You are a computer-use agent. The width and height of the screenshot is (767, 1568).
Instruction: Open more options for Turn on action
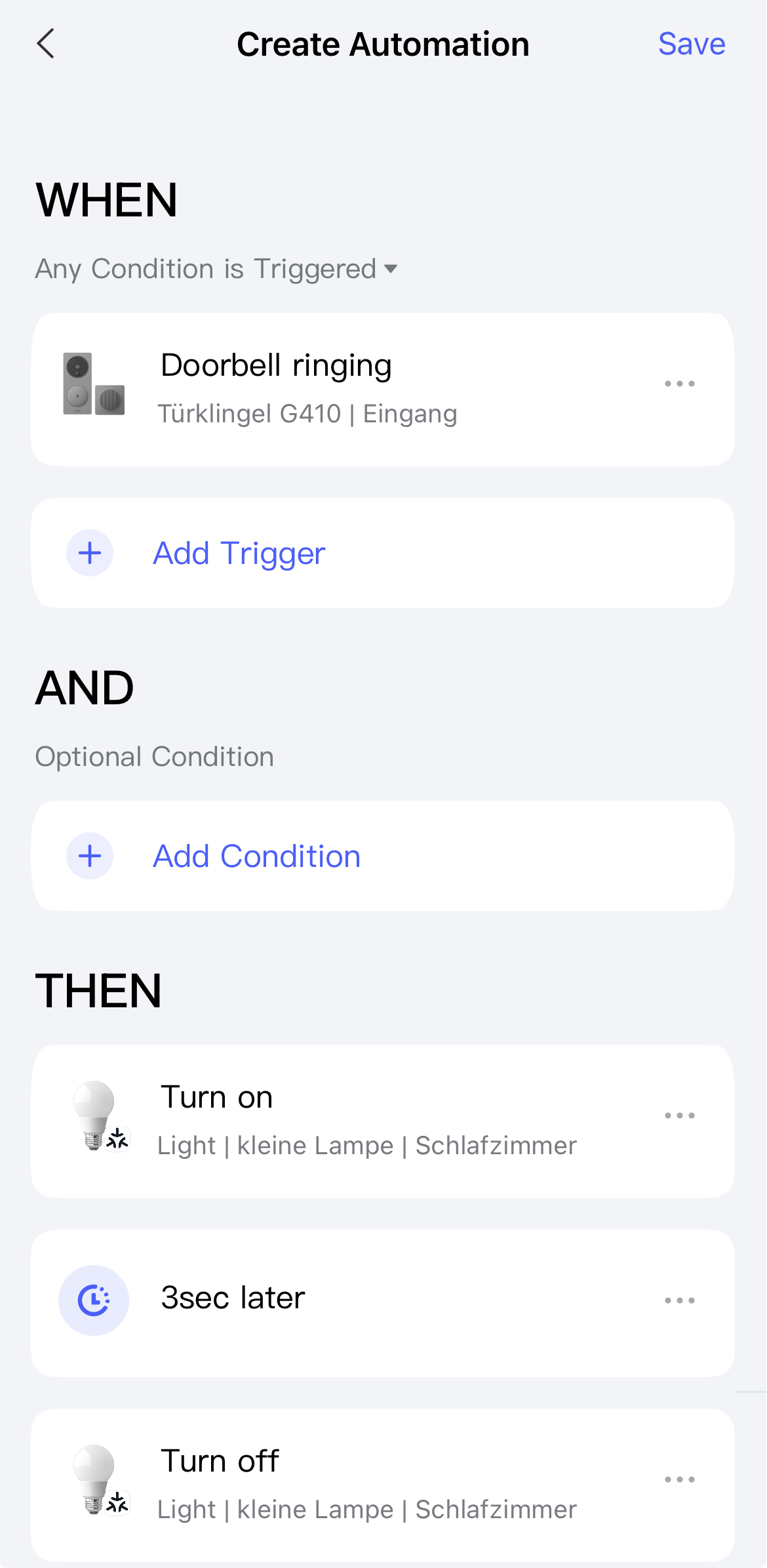(x=679, y=1116)
